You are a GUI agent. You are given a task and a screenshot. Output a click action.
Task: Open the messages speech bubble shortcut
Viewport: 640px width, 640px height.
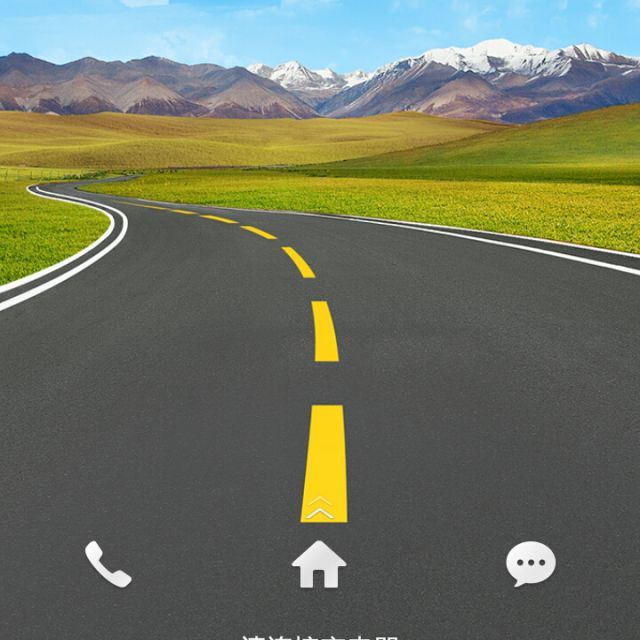click(x=530, y=564)
